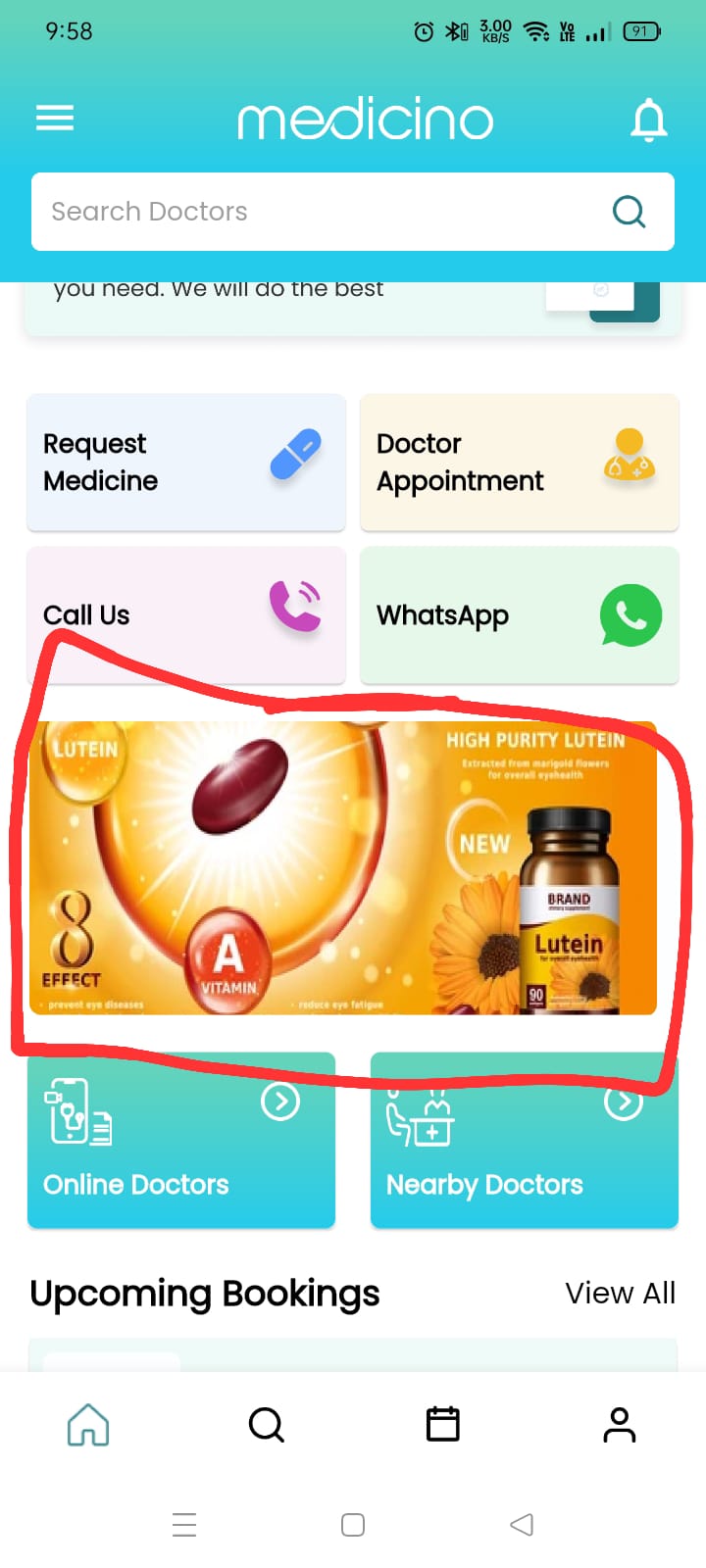Open the notifications bell

(648, 121)
